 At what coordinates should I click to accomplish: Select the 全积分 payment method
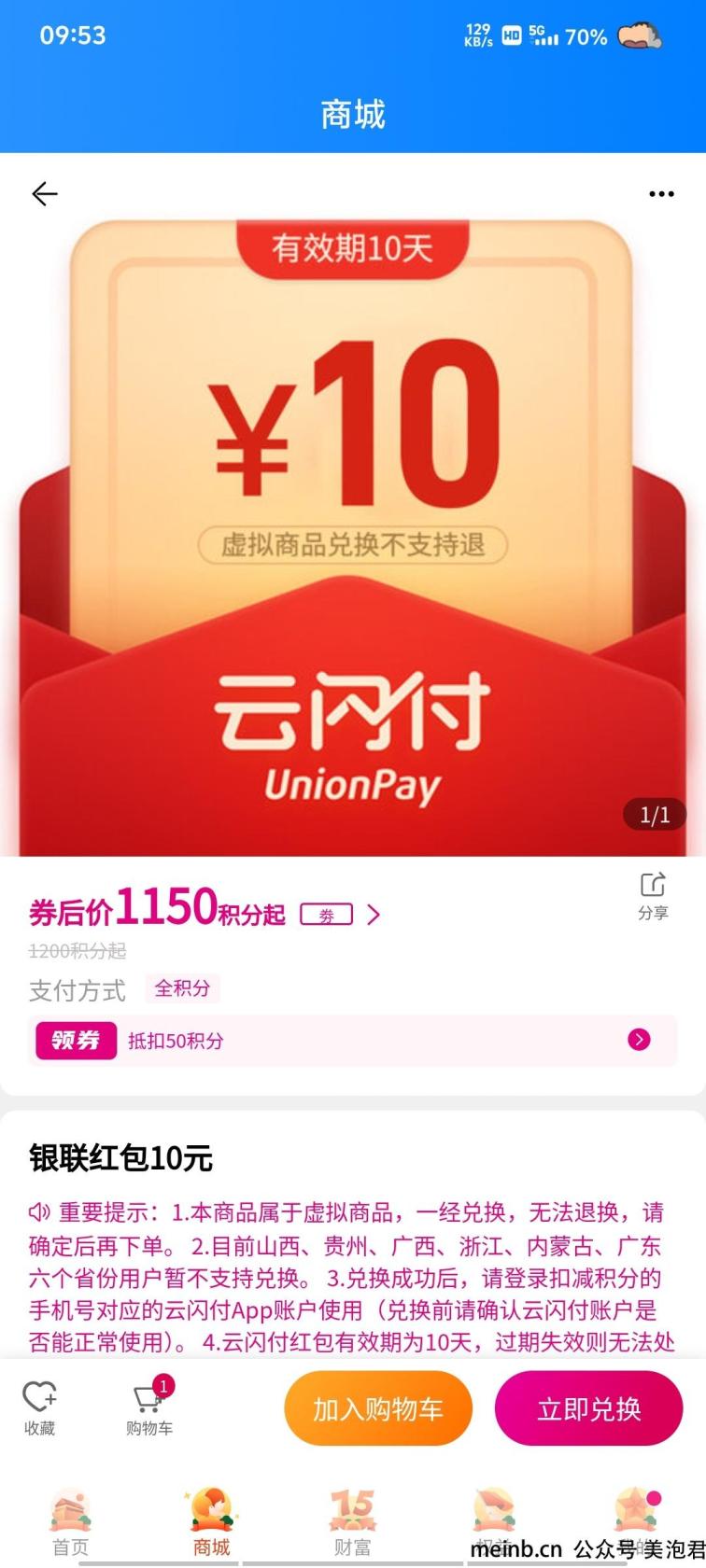[182, 988]
